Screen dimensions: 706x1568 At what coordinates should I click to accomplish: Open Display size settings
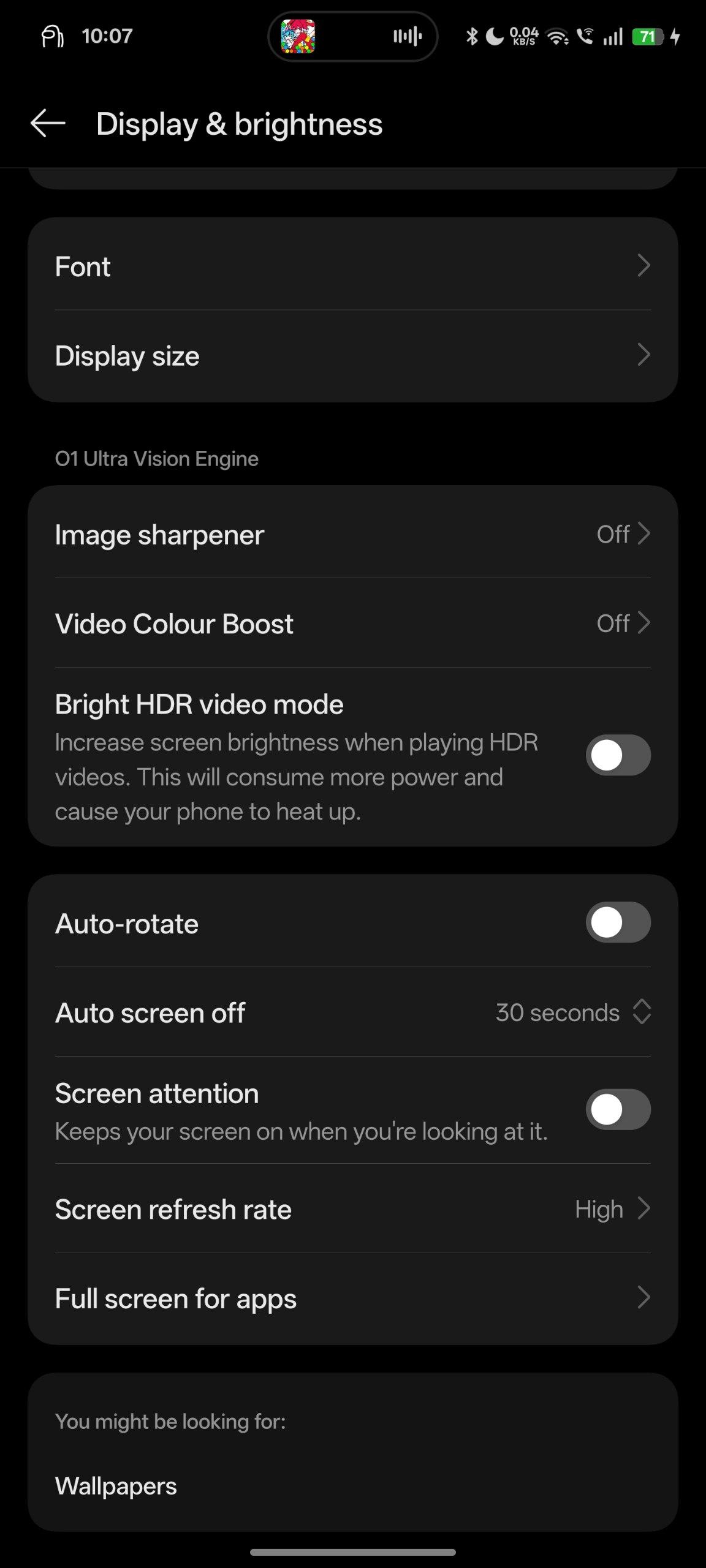click(x=353, y=355)
